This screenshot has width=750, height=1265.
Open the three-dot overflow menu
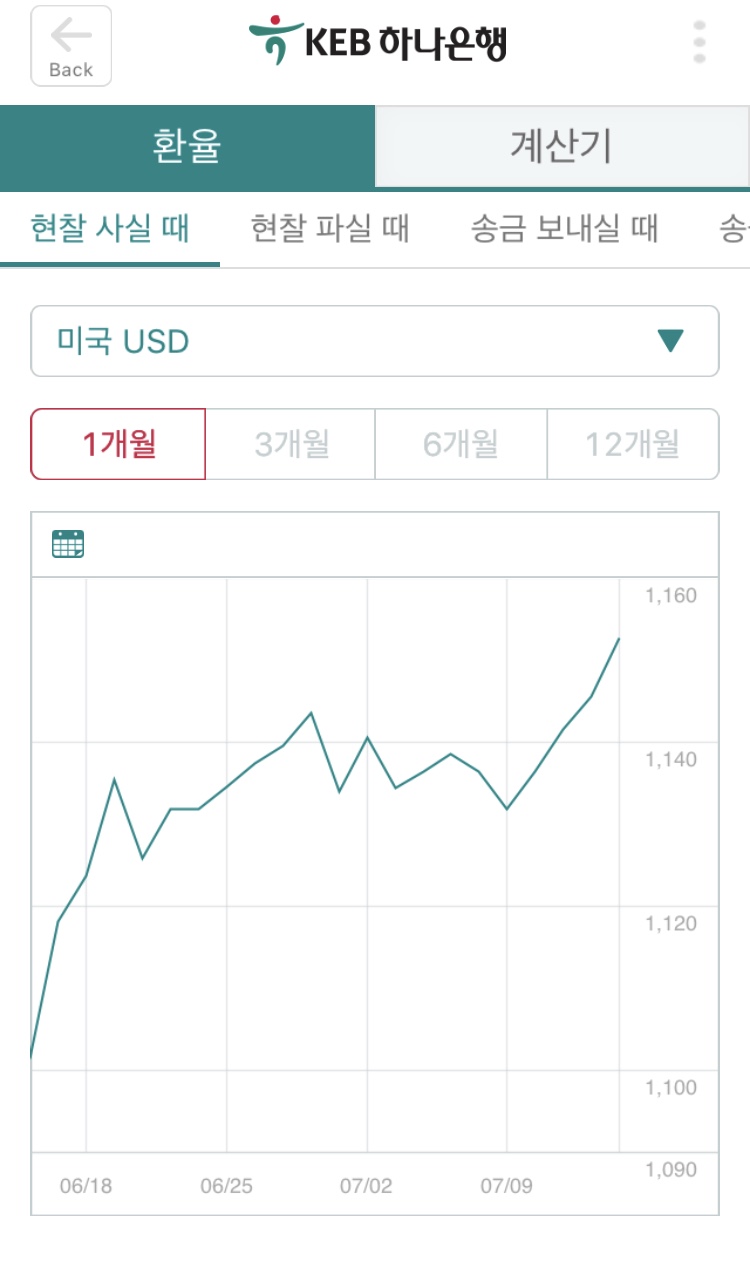pyautogui.click(x=699, y=43)
